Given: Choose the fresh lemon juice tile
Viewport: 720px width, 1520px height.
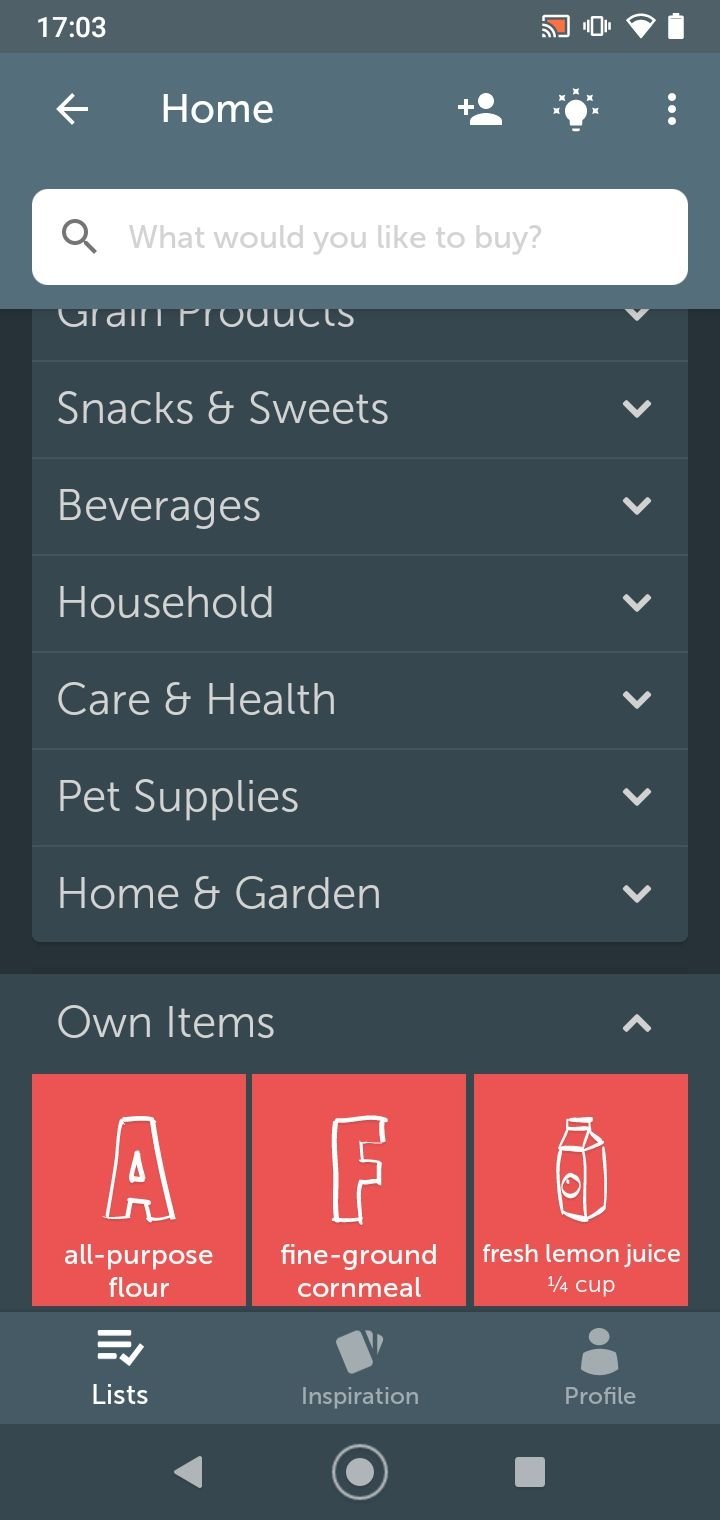Looking at the screenshot, I should (581, 1190).
